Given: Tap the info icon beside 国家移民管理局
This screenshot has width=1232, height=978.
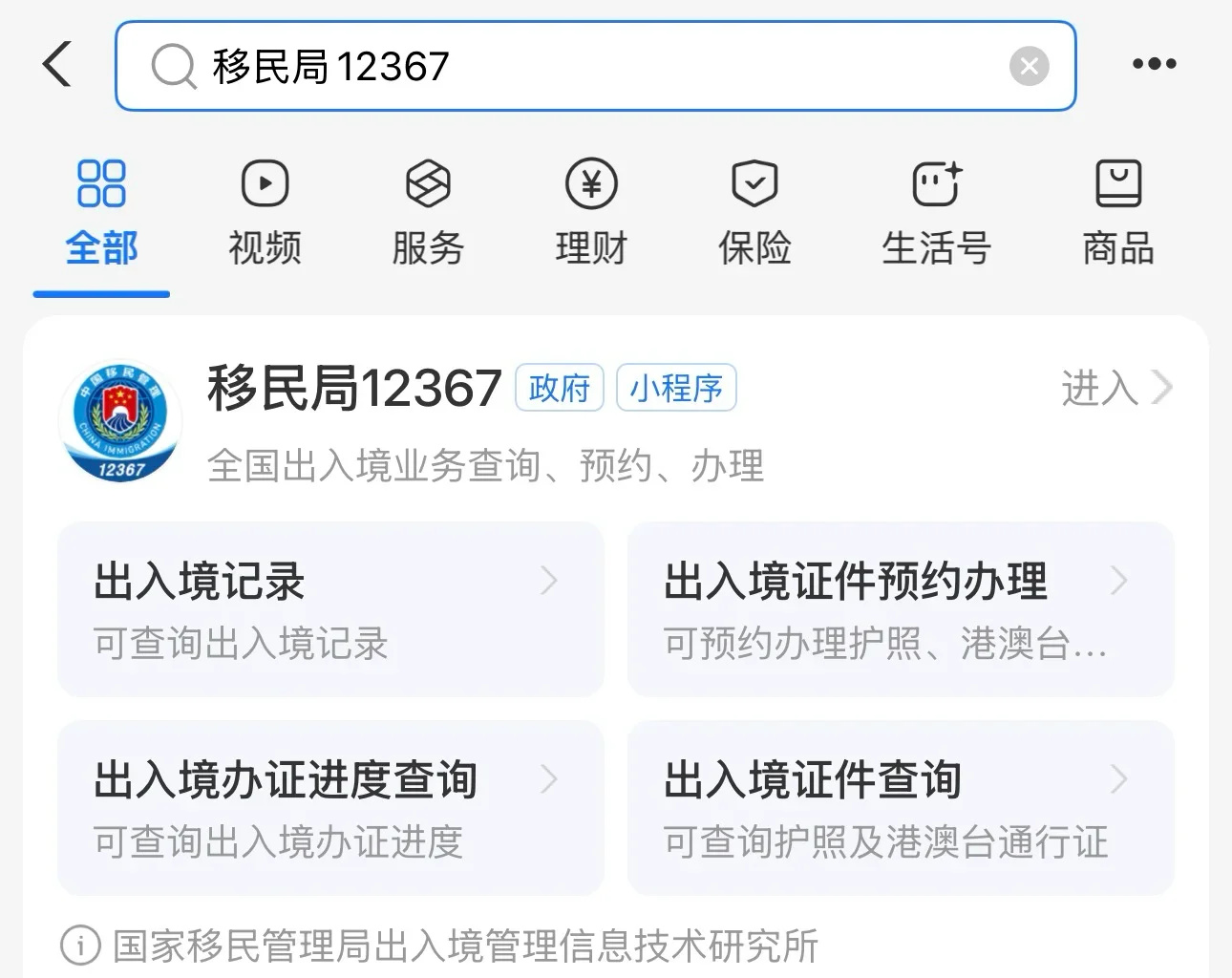Looking at the screenshot, I should click(80, 946).
